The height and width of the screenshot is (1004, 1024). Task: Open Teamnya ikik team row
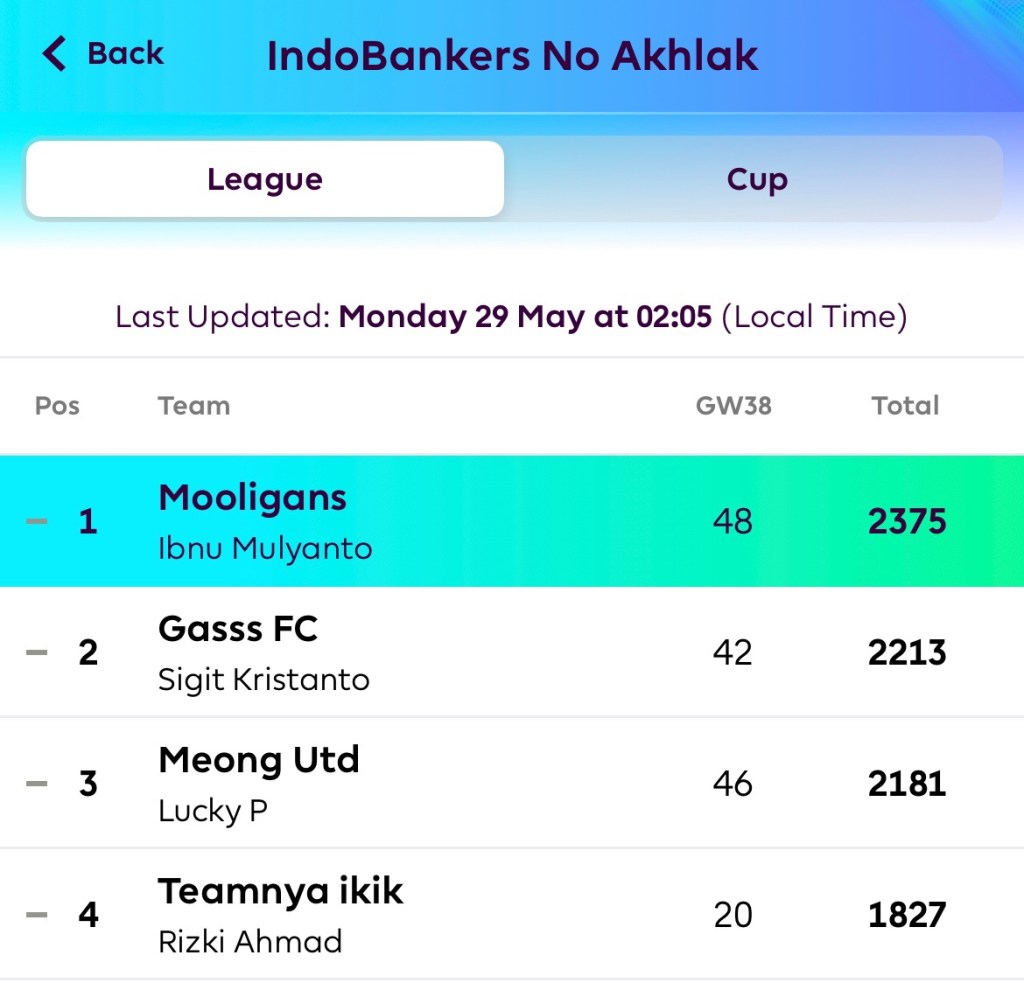[280, 892]
